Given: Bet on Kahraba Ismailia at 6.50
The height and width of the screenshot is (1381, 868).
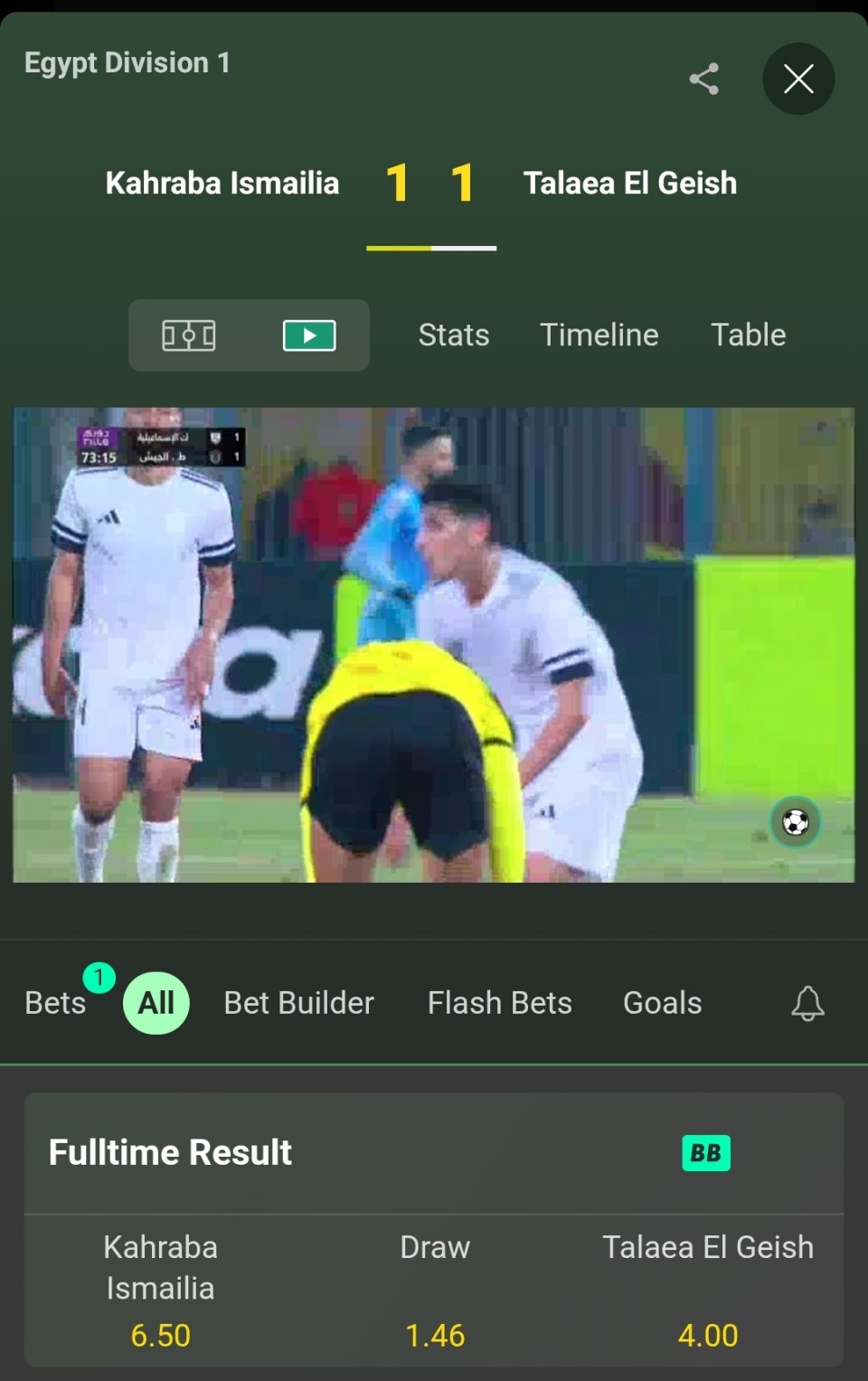Looking at the screenshot, I should [161, 1334].
